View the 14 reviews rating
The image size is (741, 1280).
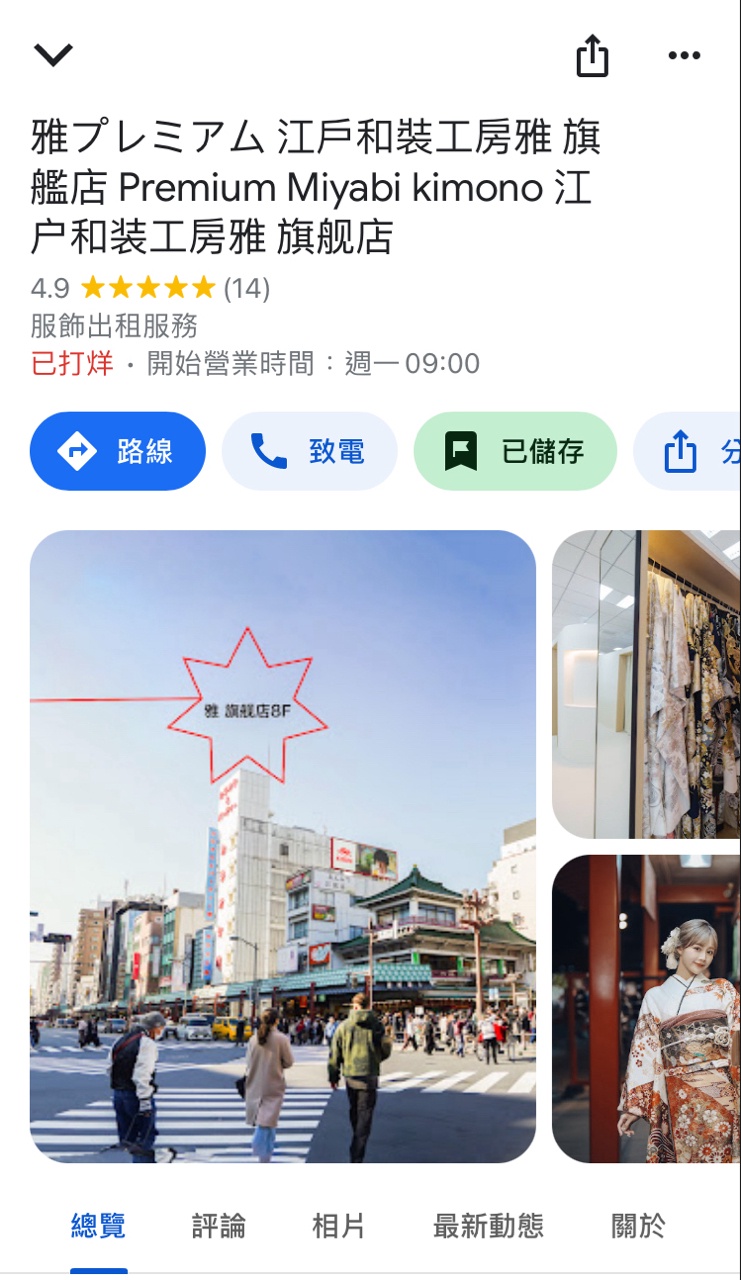246,289
